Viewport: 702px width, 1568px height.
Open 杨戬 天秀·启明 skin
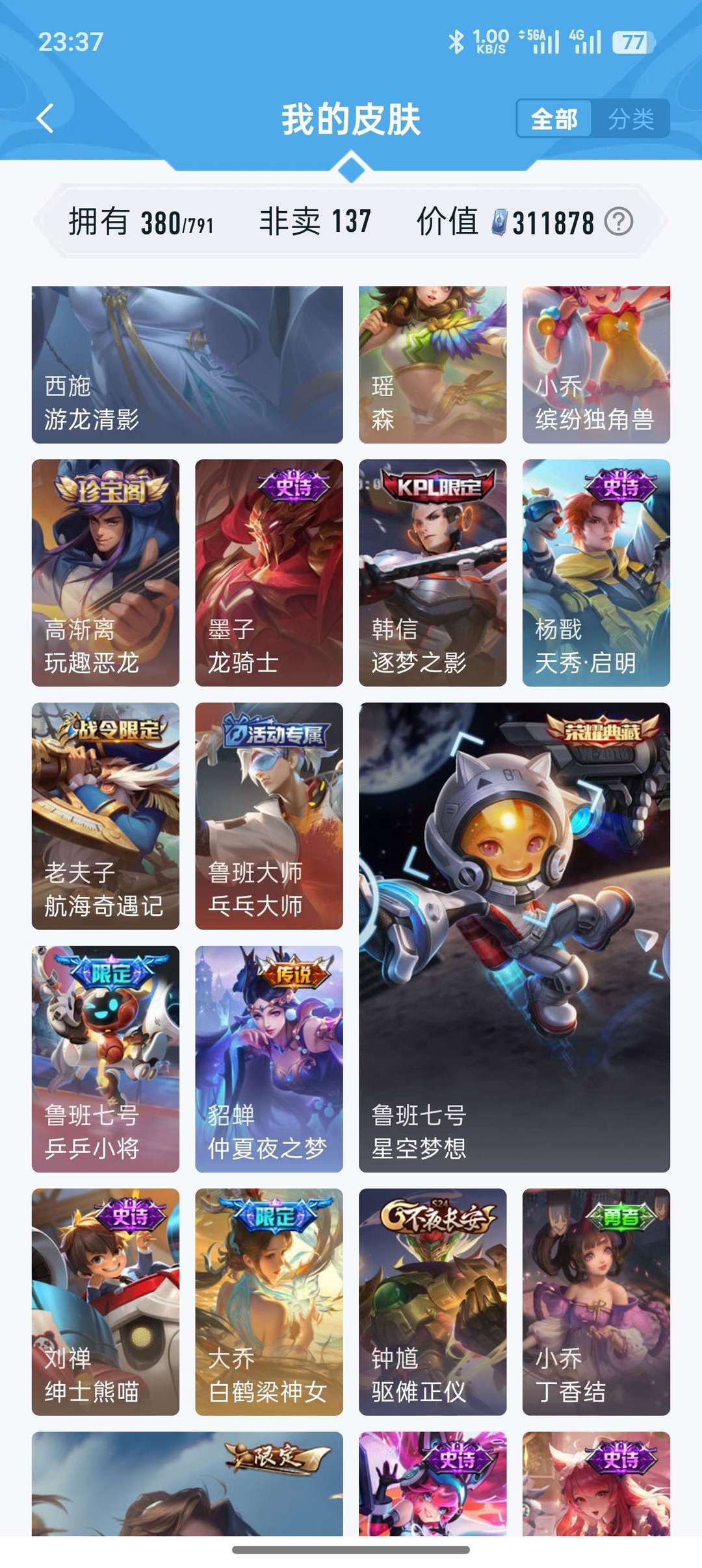(596, 572)
